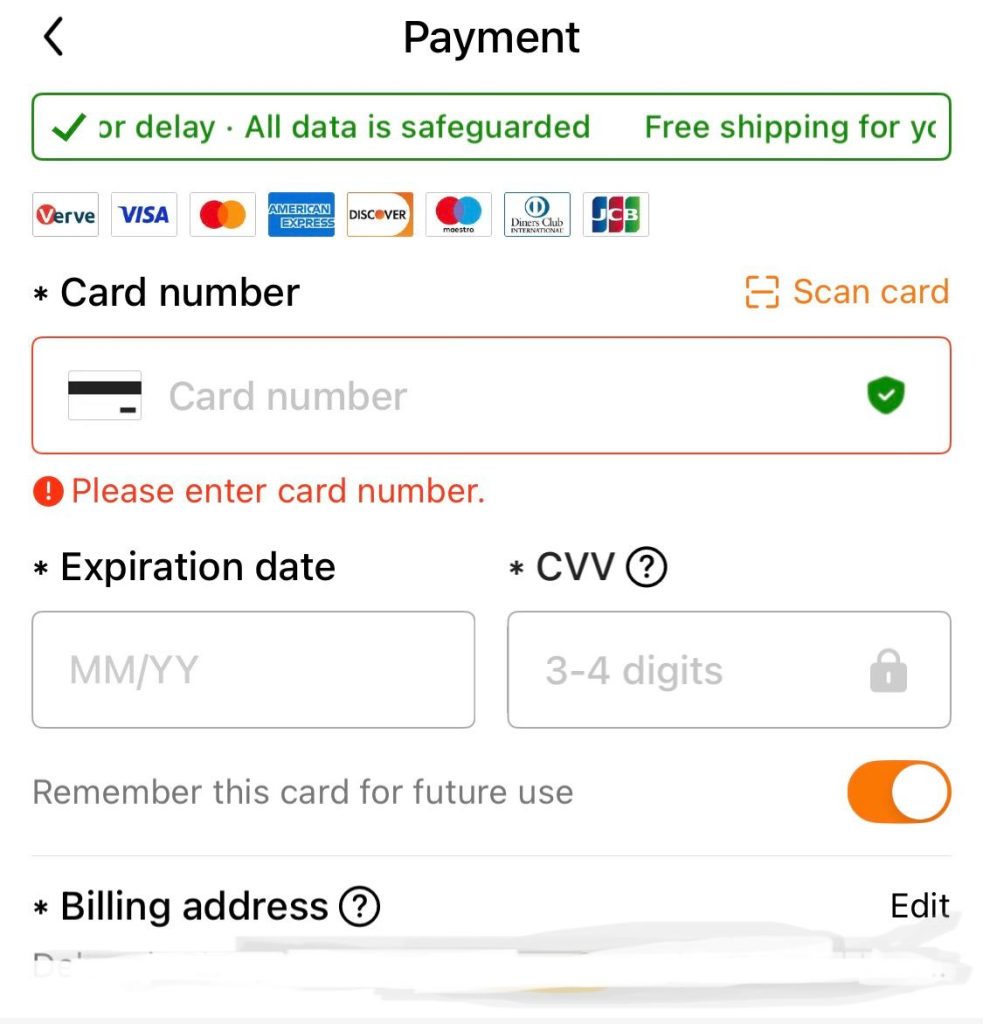Focus the Card number field
Image resolution: width=983 pixels, height=1024 pixels.
tap(491, 395)
